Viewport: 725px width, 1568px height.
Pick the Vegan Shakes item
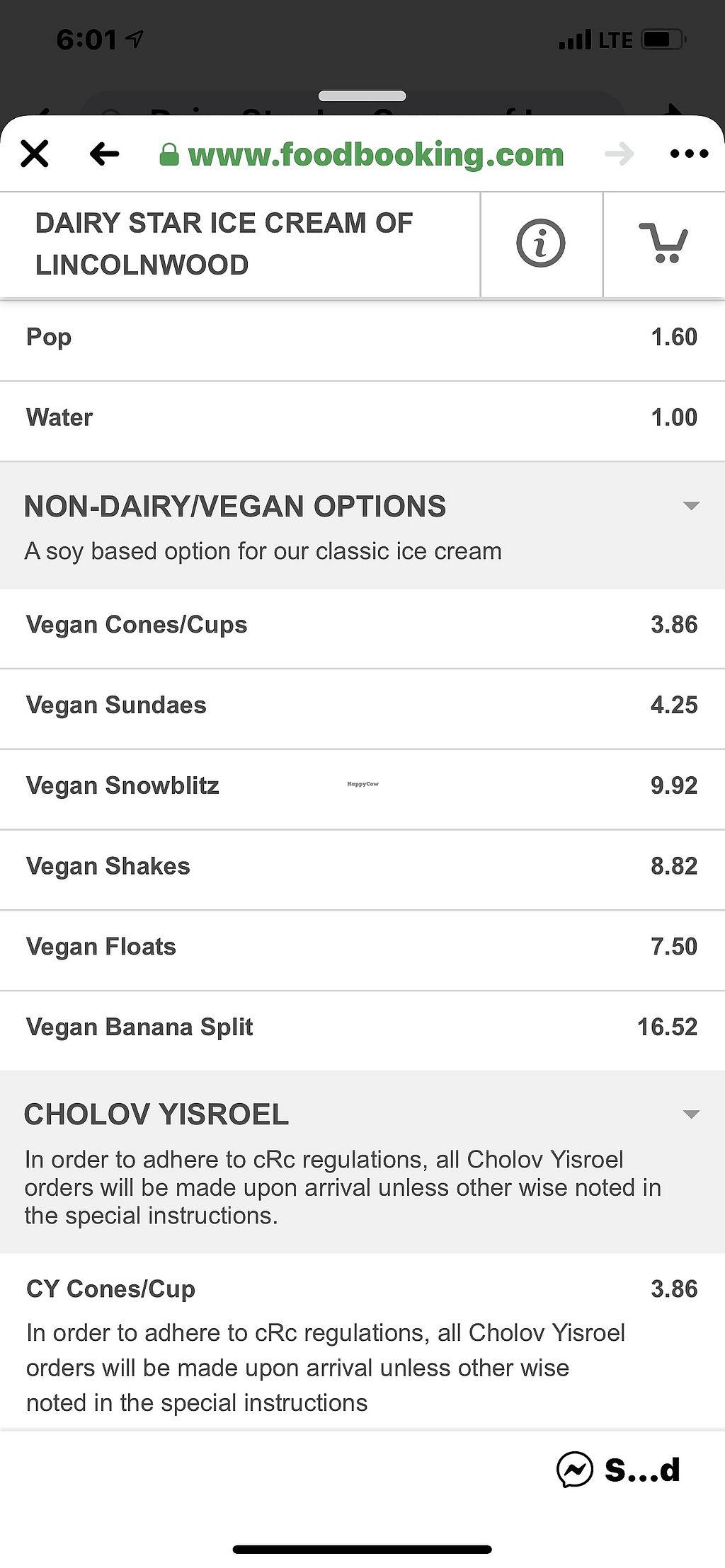[361, 867]
